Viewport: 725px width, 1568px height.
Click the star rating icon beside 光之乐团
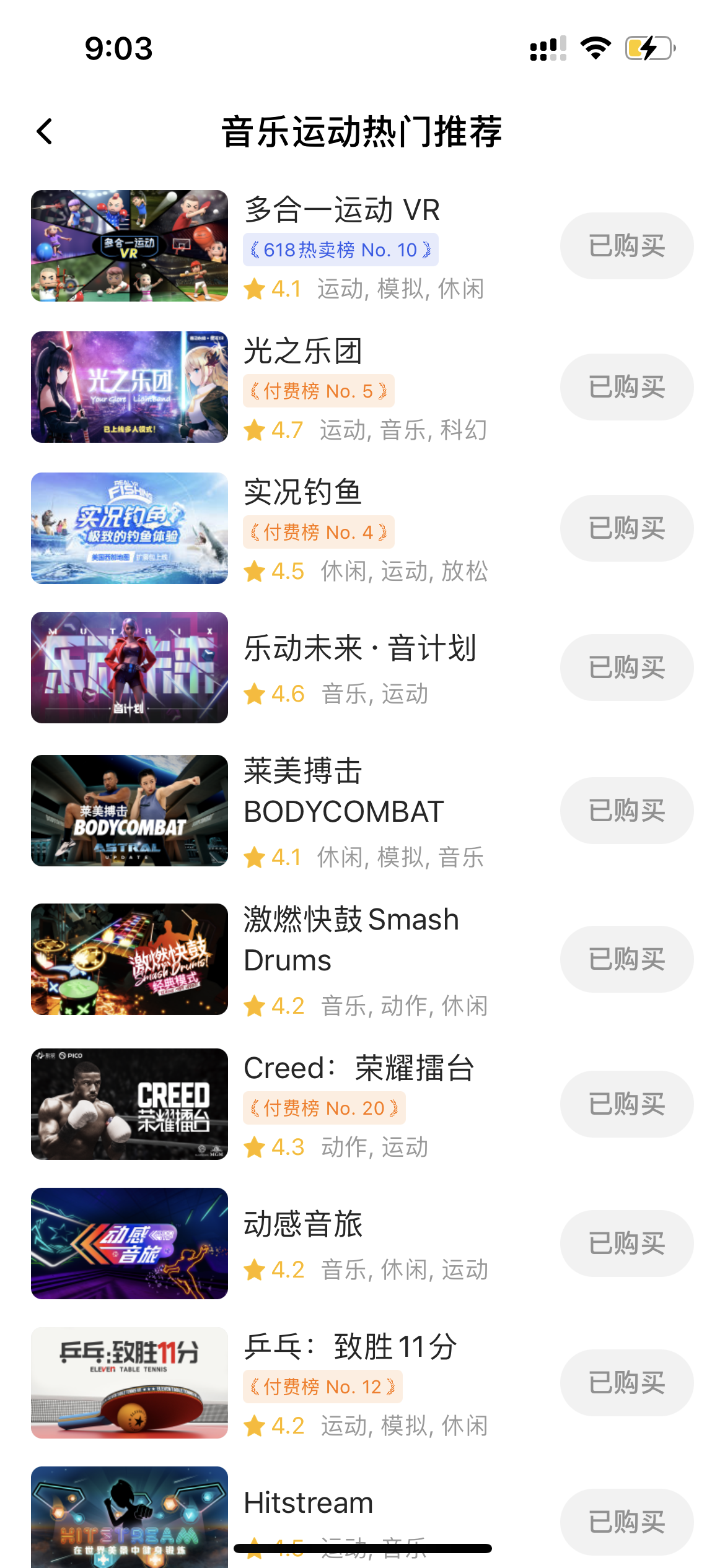tap(255, 430)
